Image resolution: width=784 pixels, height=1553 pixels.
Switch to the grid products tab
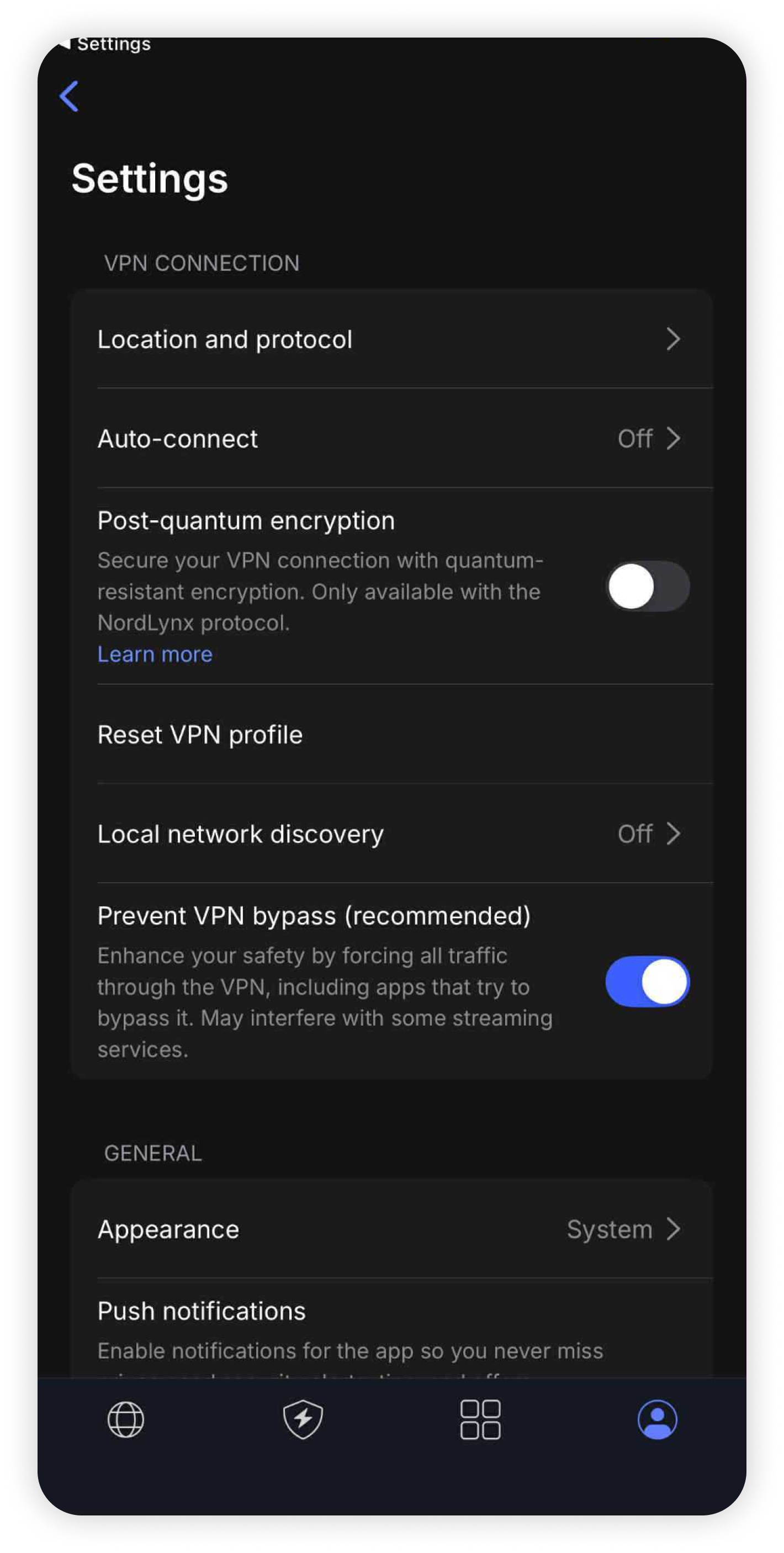[x=480, y=1419]
